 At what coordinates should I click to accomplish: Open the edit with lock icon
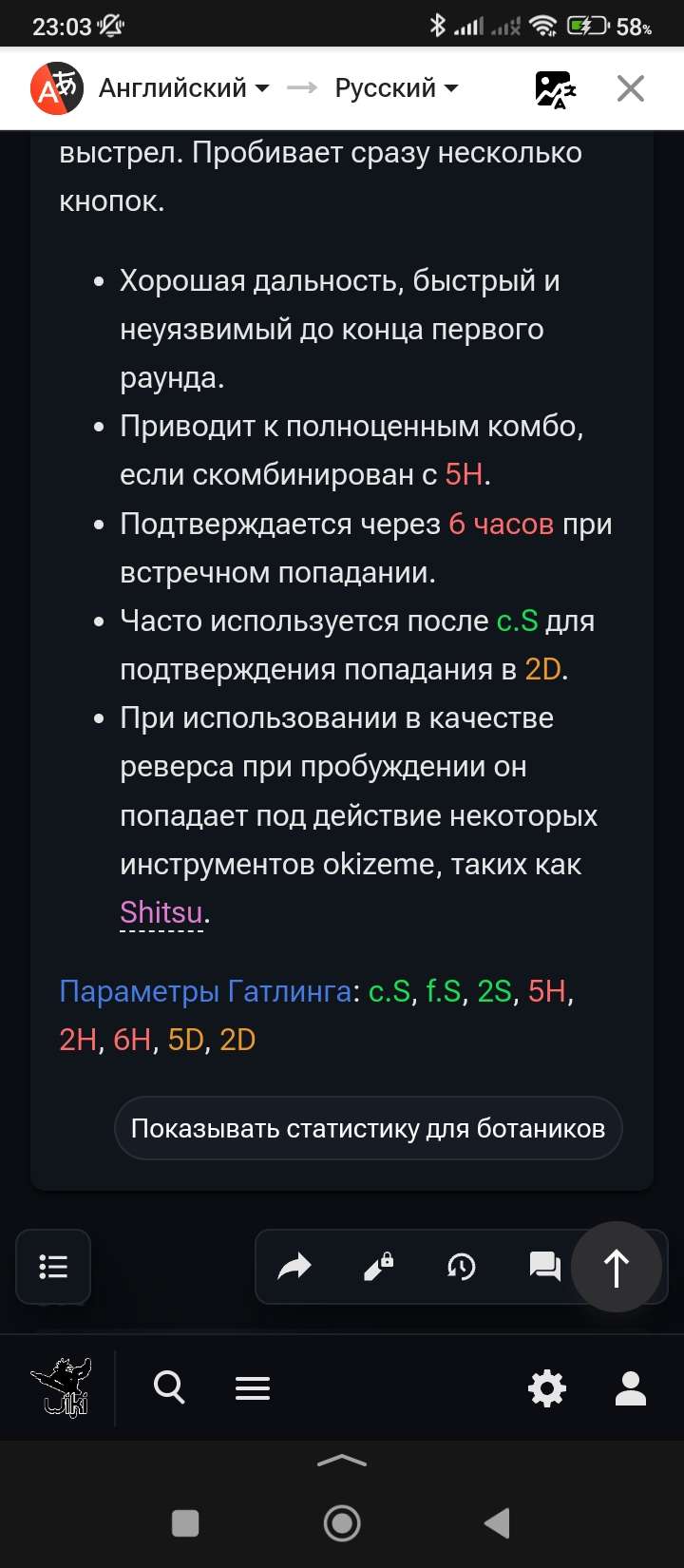(378, 1267)
